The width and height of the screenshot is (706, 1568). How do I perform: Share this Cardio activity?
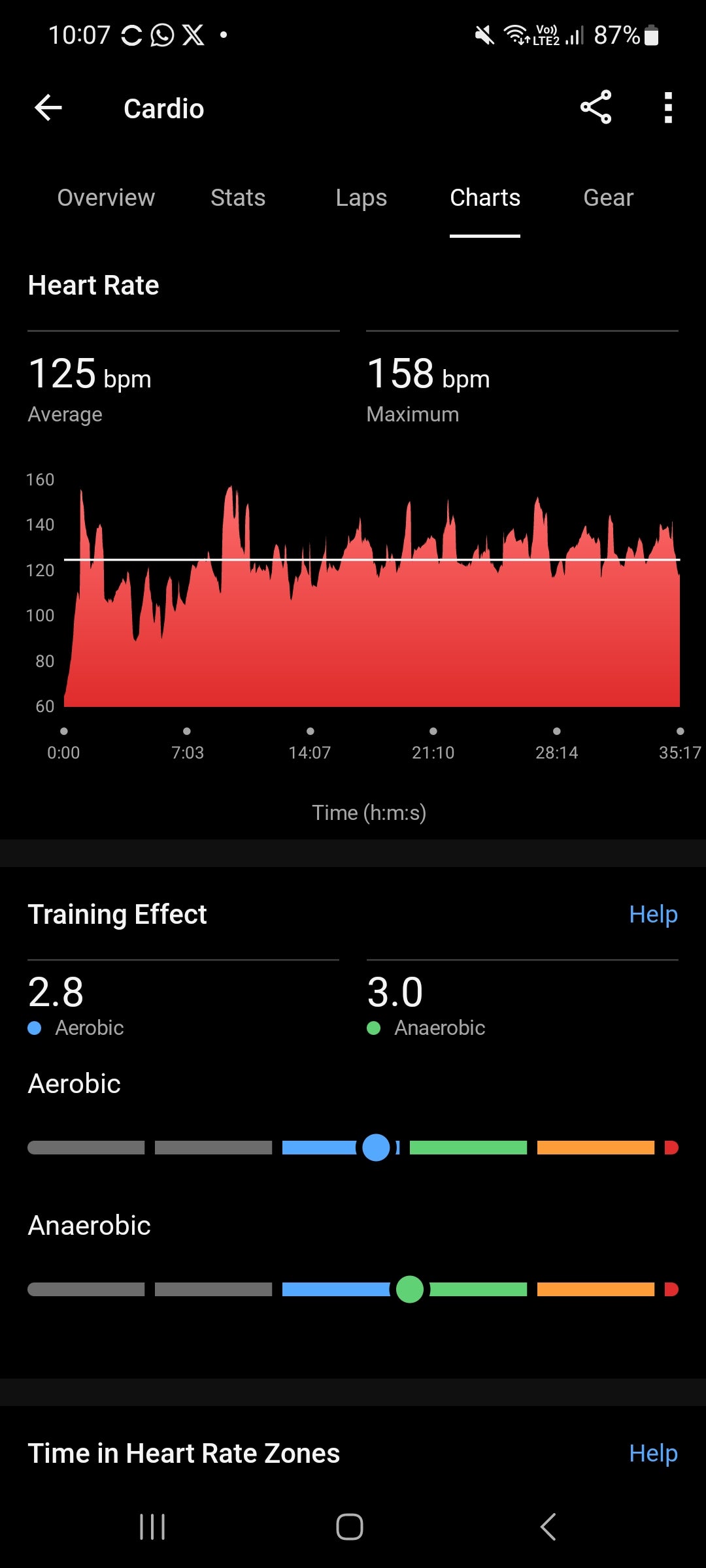pos(596,108)
